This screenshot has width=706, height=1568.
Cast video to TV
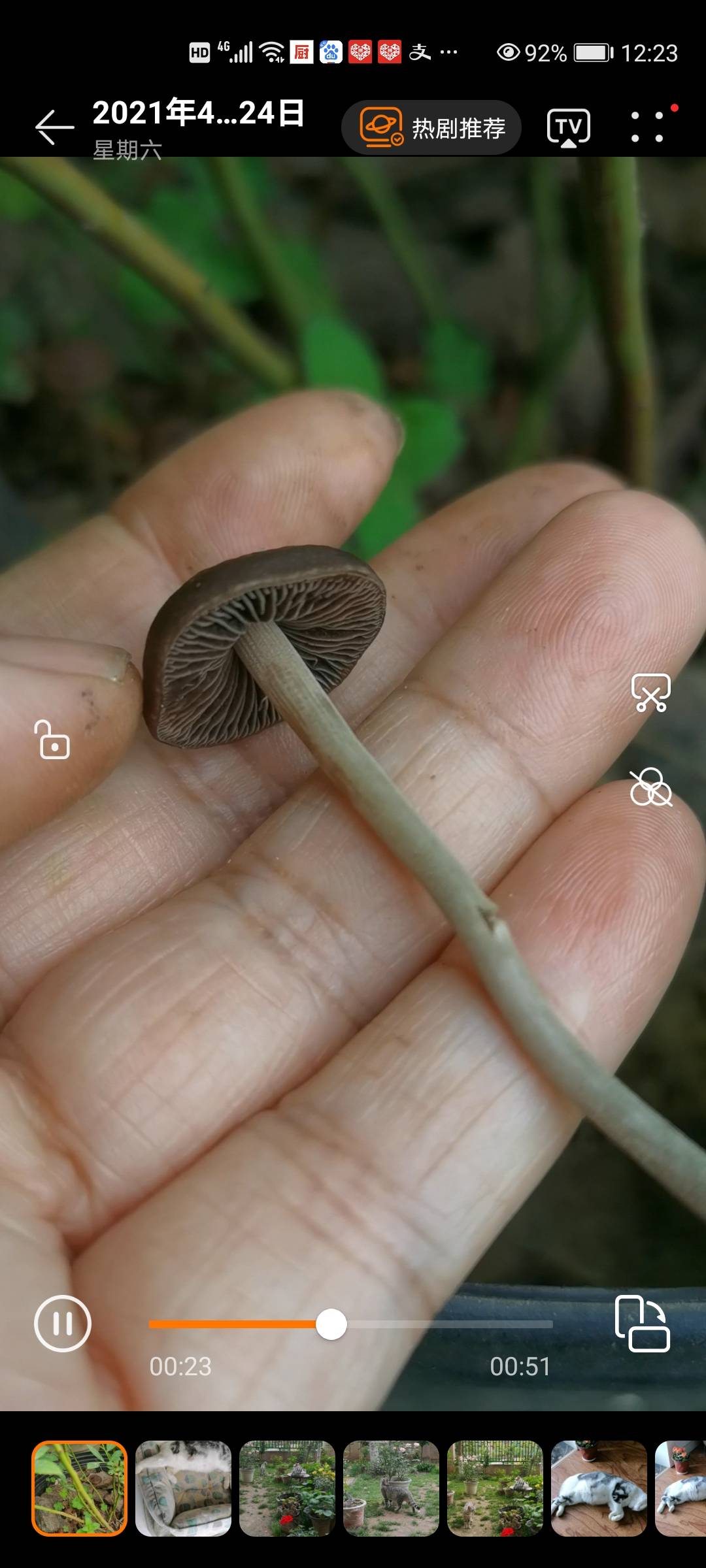(x=569, y=128)
